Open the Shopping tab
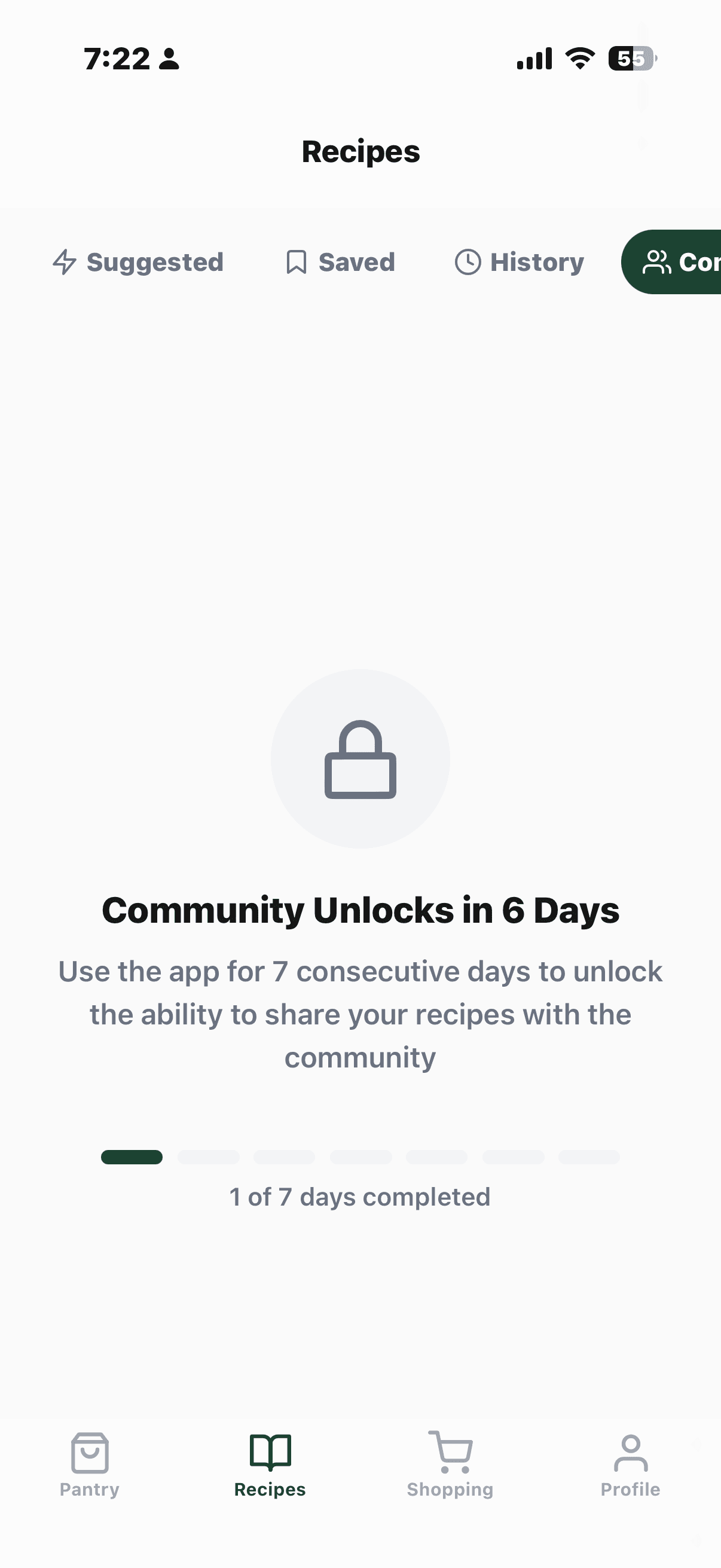 click(x=450, y=1465)
